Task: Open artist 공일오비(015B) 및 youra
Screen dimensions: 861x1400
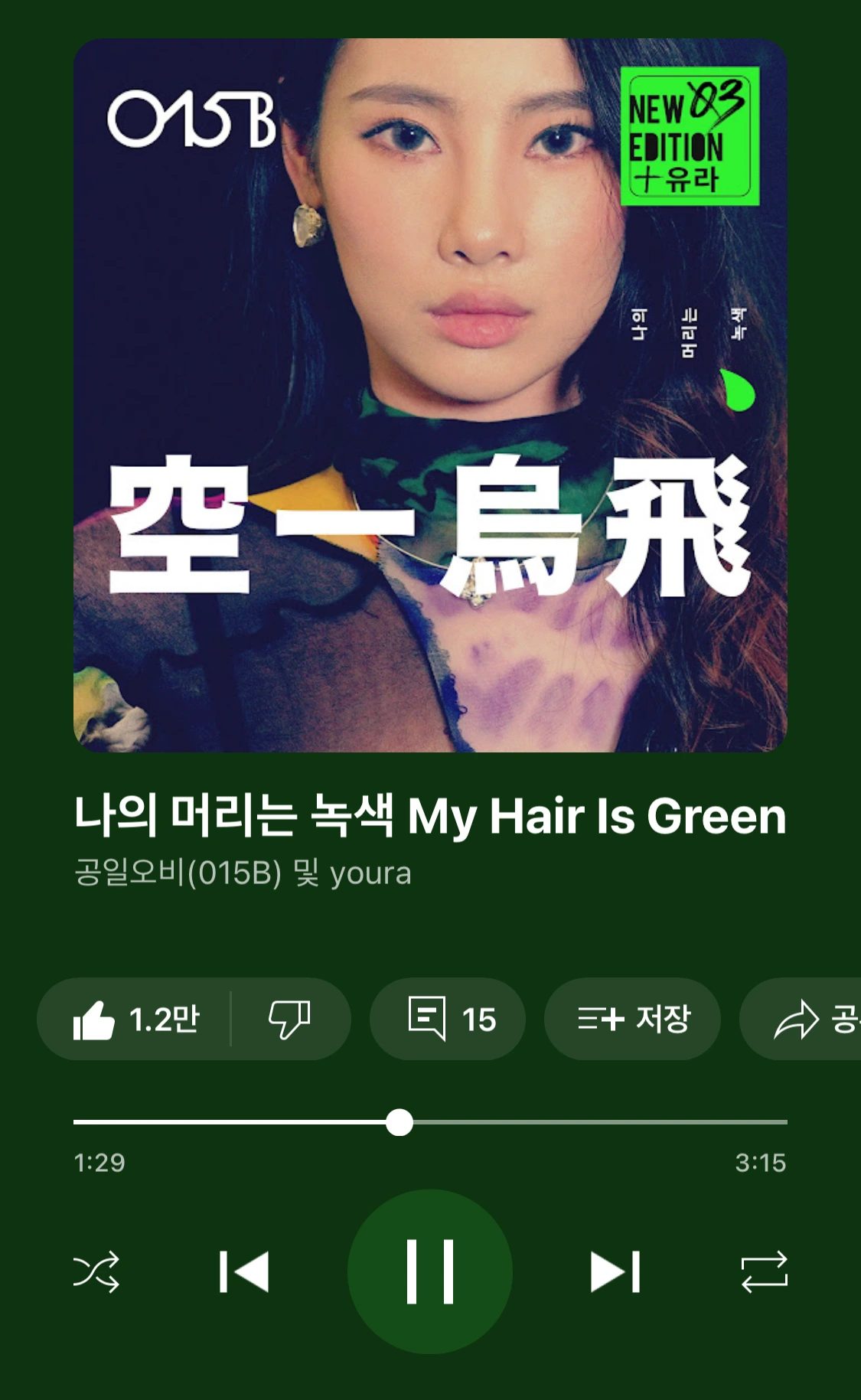Action: coord(243,873)
